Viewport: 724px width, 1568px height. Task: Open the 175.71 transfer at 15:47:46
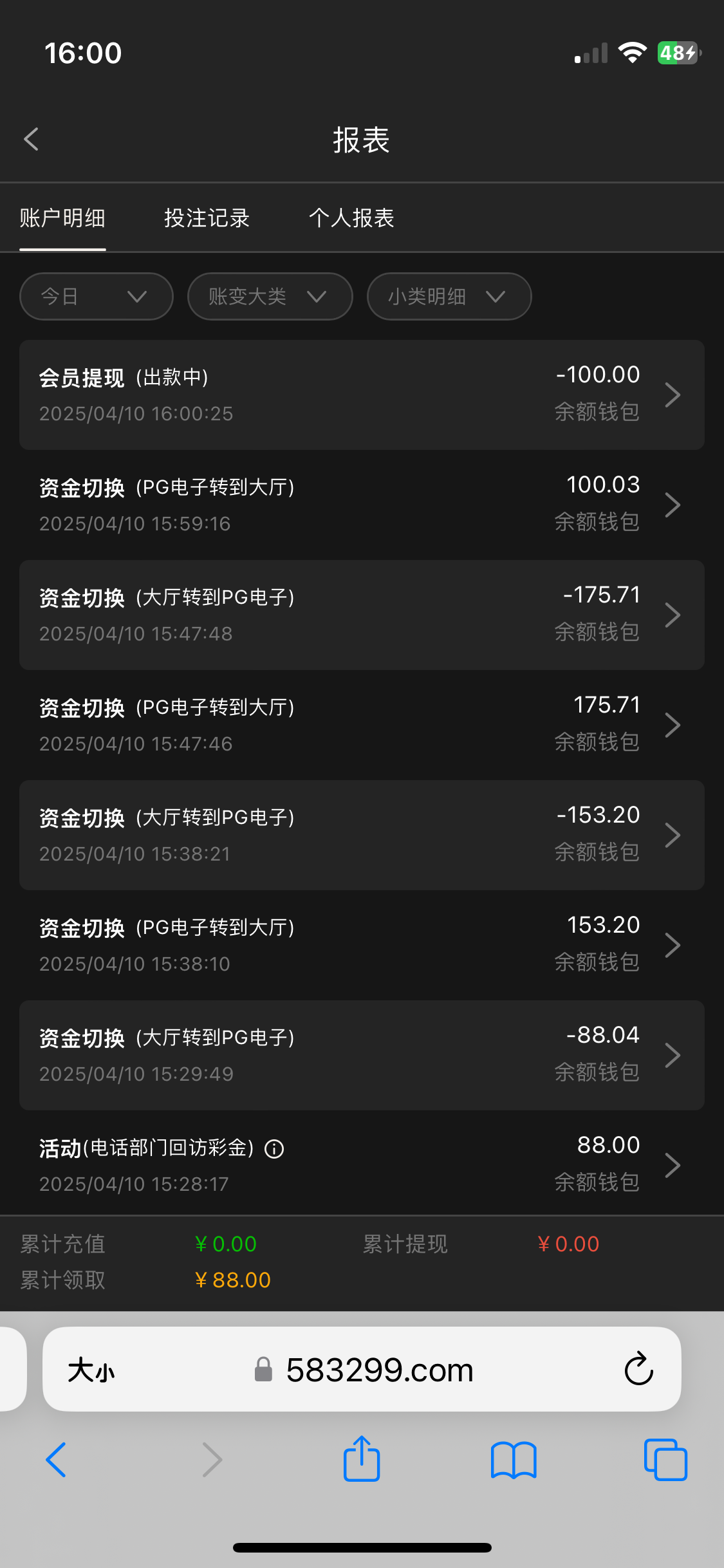[362, 725]
